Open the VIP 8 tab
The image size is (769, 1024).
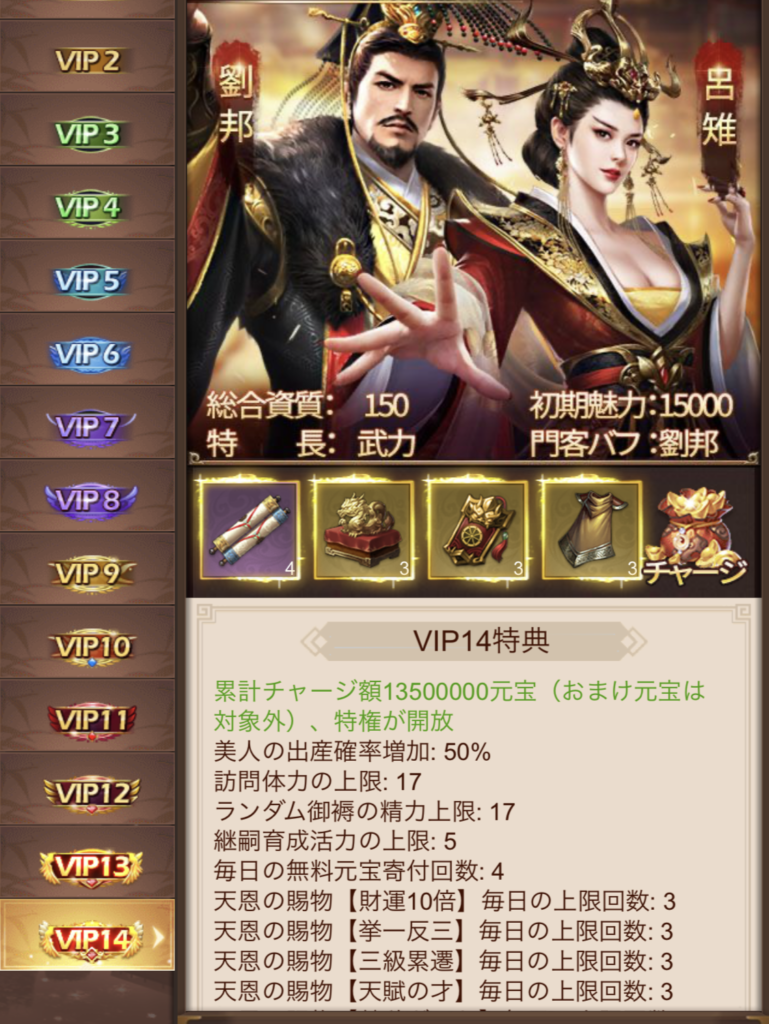[x=88, y=500]
